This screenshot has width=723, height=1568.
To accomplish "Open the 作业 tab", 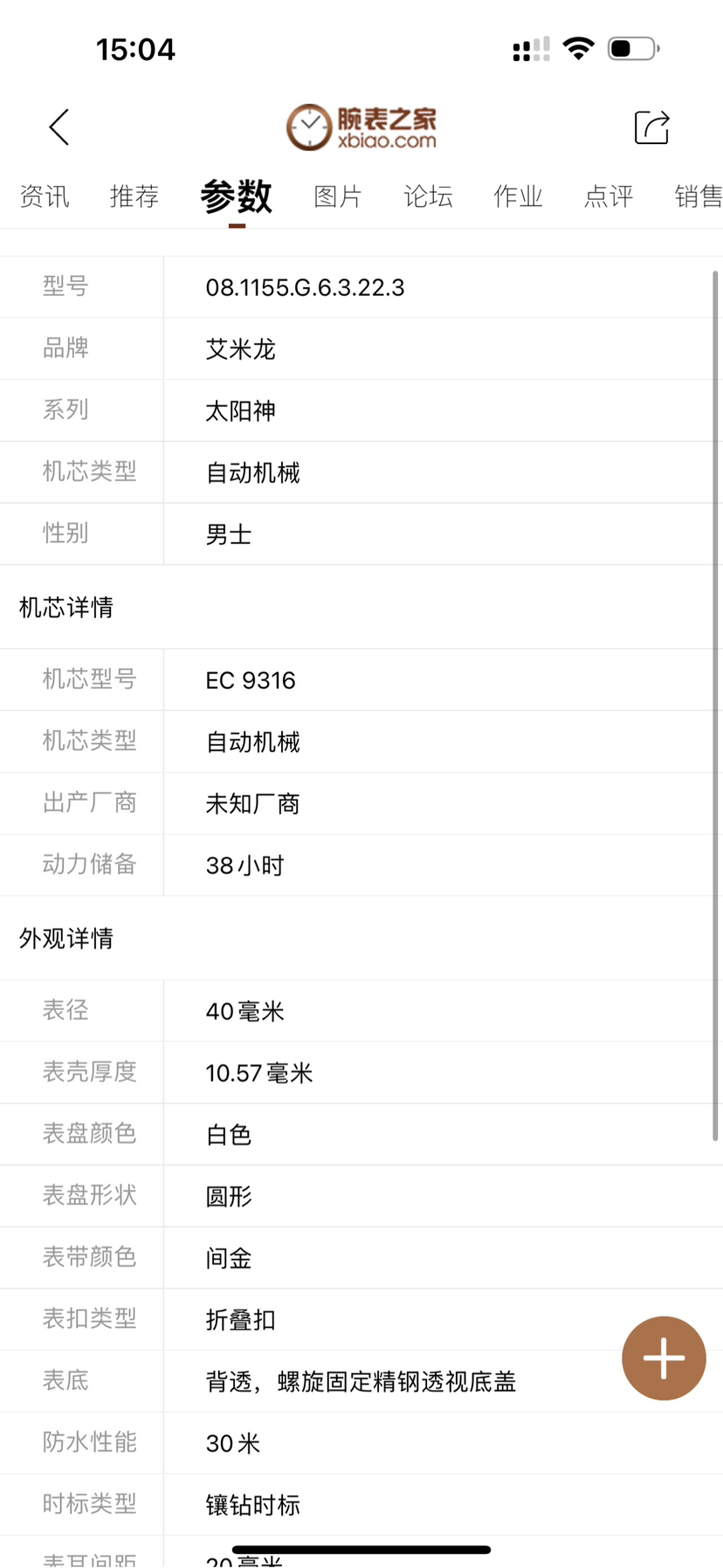I will [x=518, y=196].
